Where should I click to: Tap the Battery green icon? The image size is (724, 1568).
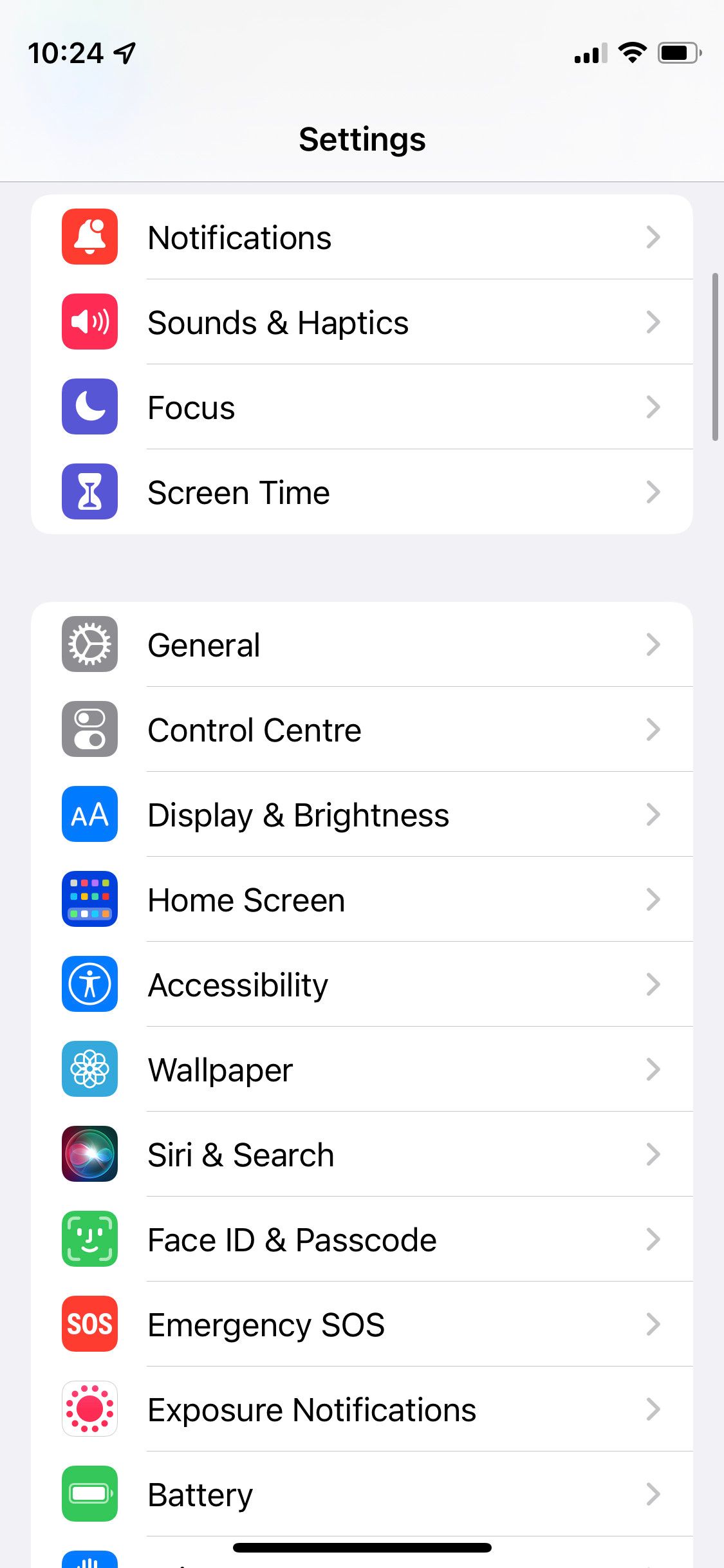pyautogui.click(x=89, y=1495)
